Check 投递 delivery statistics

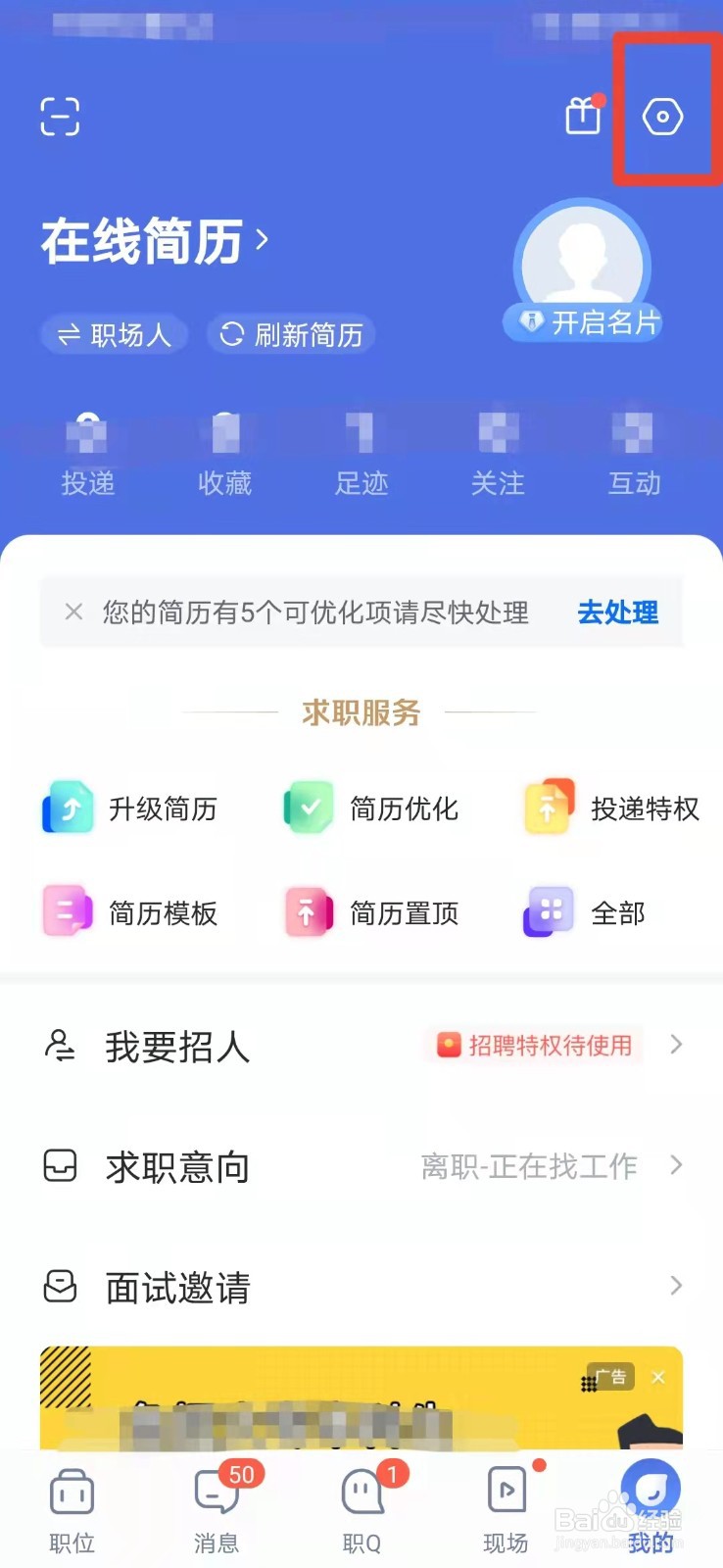88,456
